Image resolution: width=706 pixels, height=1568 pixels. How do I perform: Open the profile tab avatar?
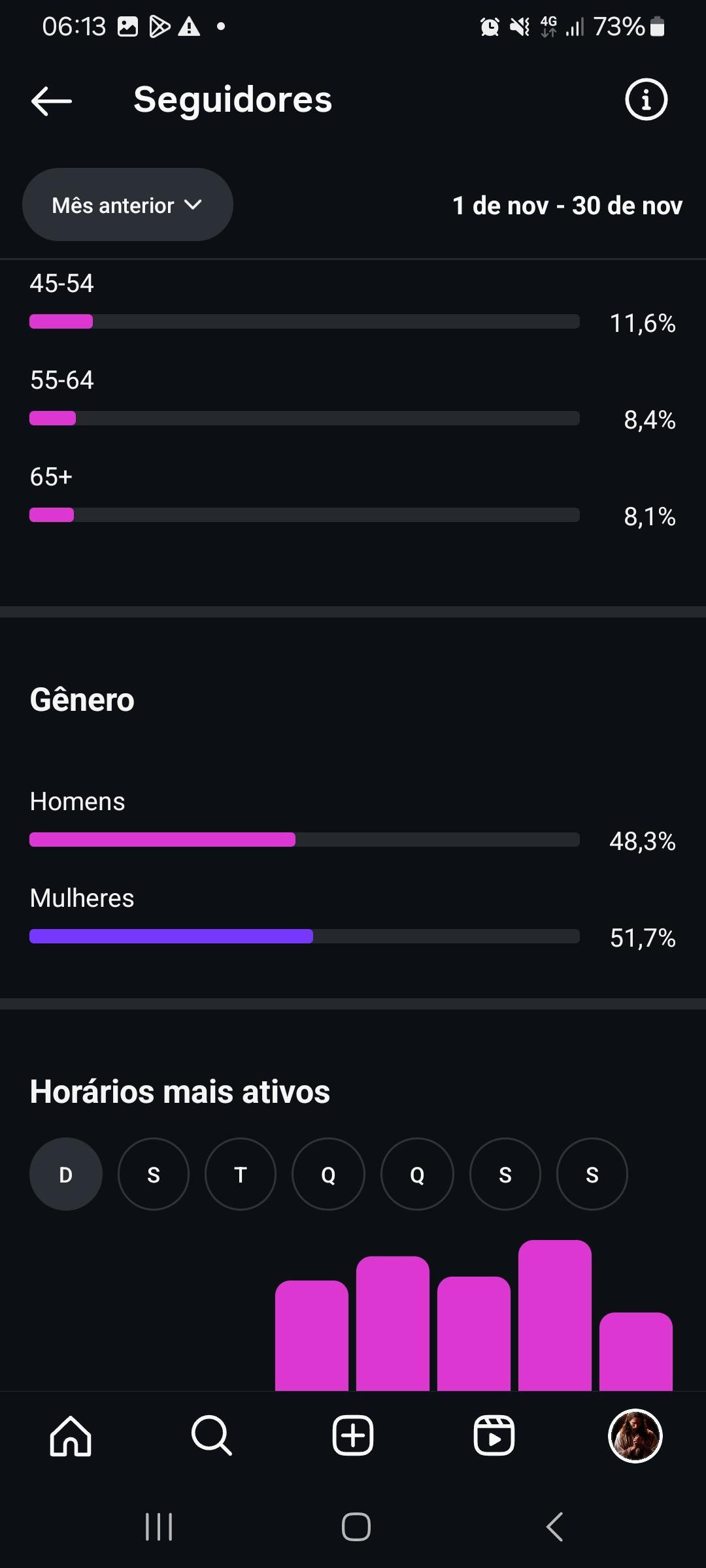click(x=635, y=1436)
